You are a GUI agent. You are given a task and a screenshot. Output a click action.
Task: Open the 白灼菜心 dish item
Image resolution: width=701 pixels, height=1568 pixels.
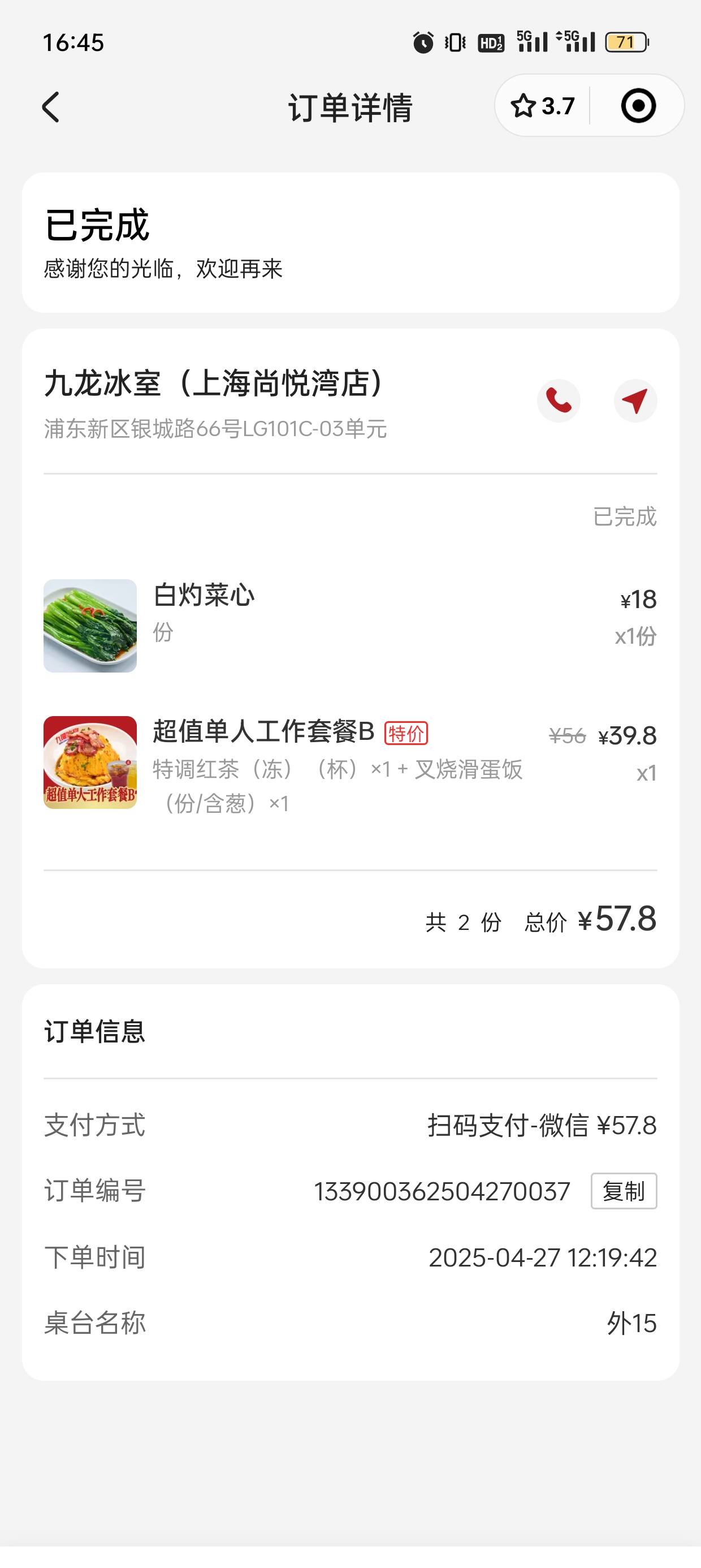[350, 626]
